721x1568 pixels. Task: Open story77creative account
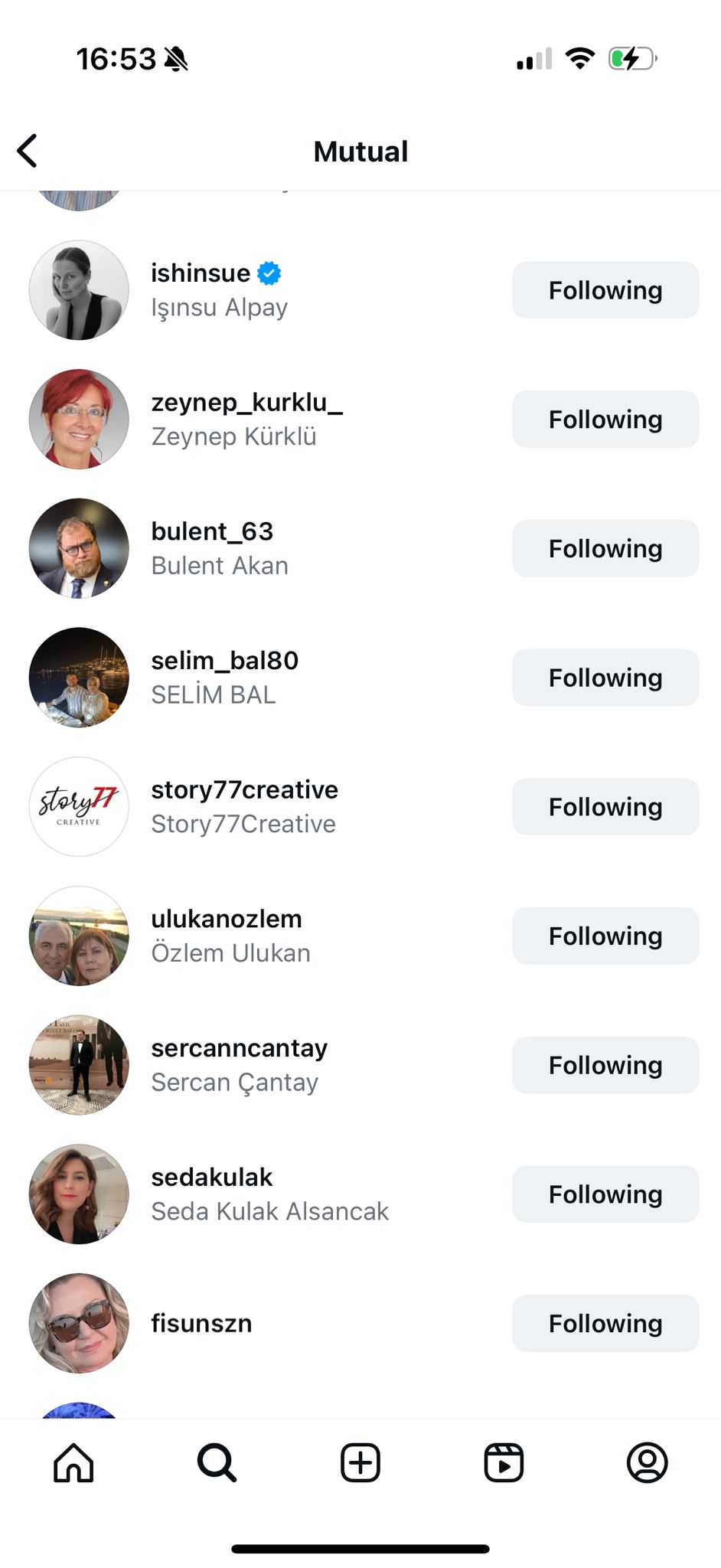[244, 790]
